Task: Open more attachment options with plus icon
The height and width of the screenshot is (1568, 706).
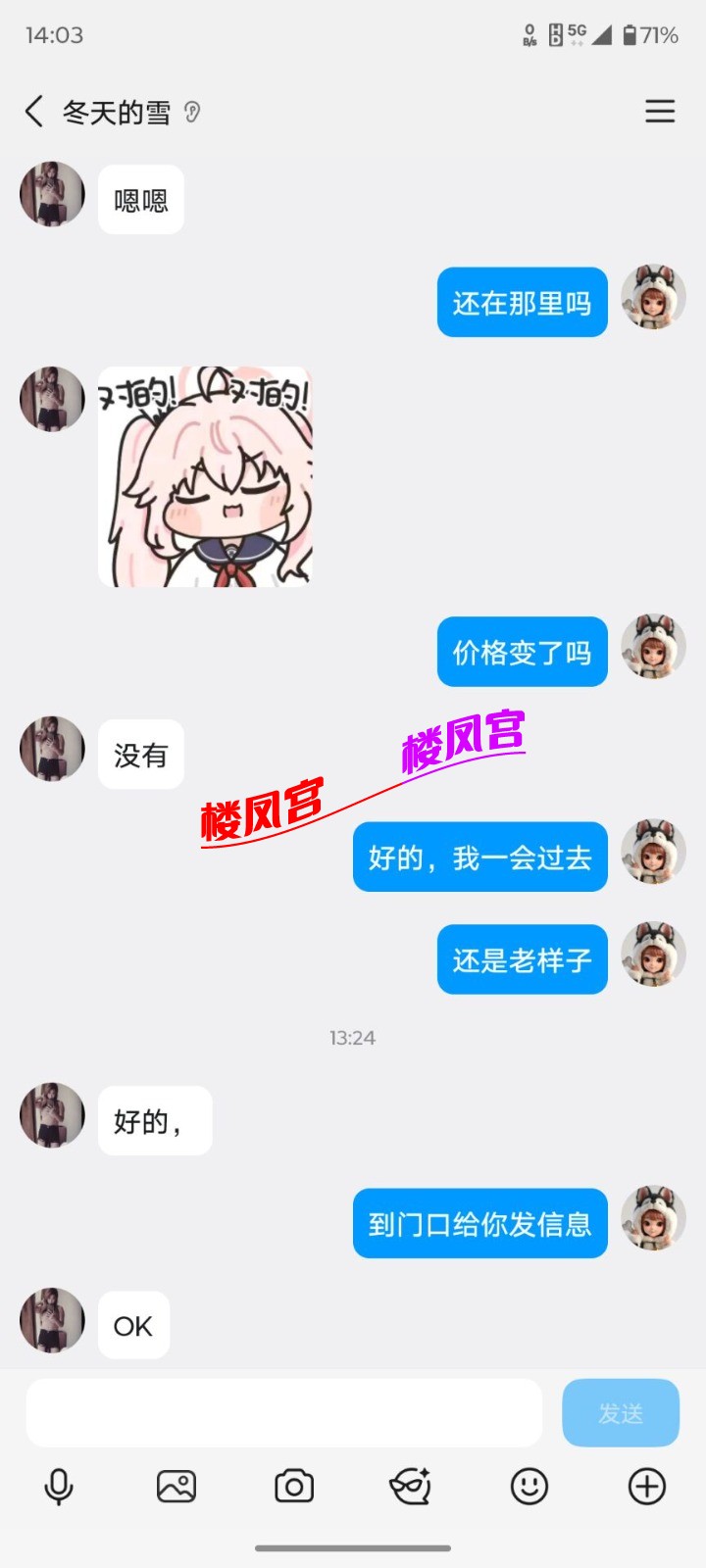Action: coord(647,1487)
